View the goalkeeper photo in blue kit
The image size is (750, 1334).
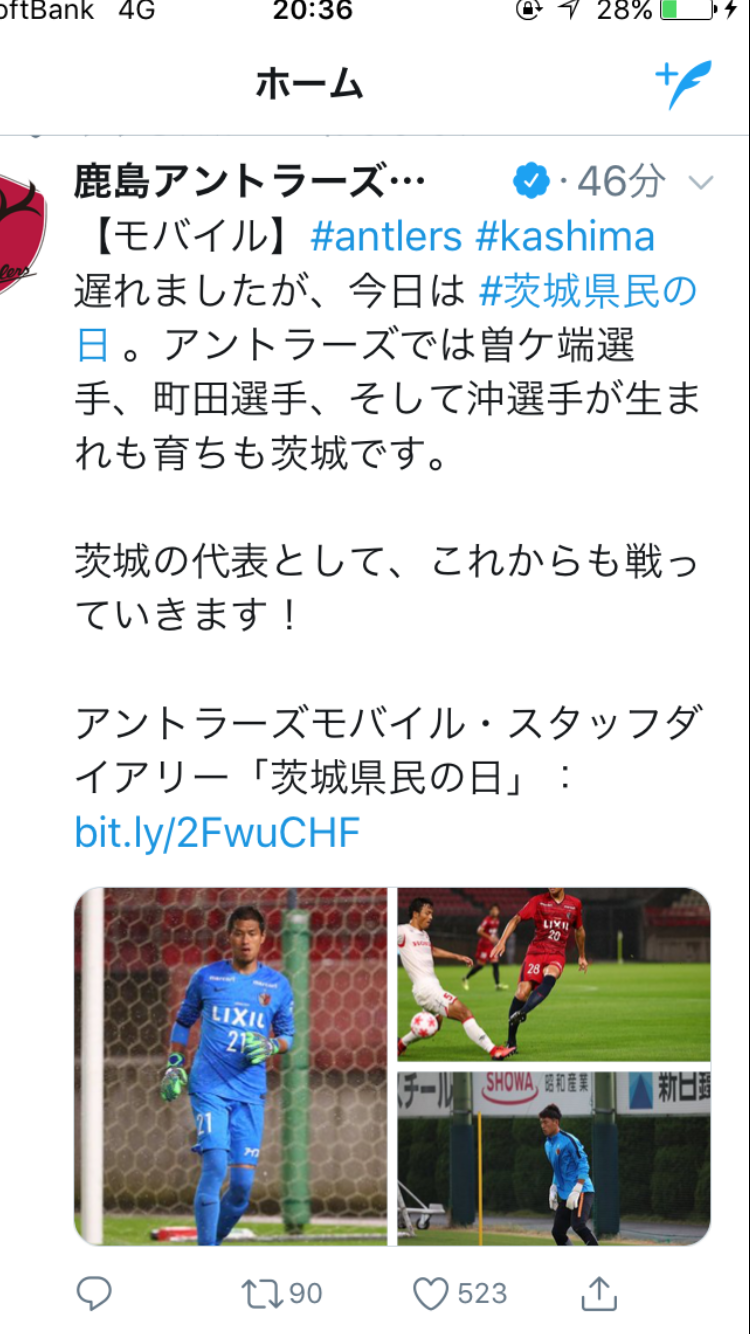pos(231,1066)
